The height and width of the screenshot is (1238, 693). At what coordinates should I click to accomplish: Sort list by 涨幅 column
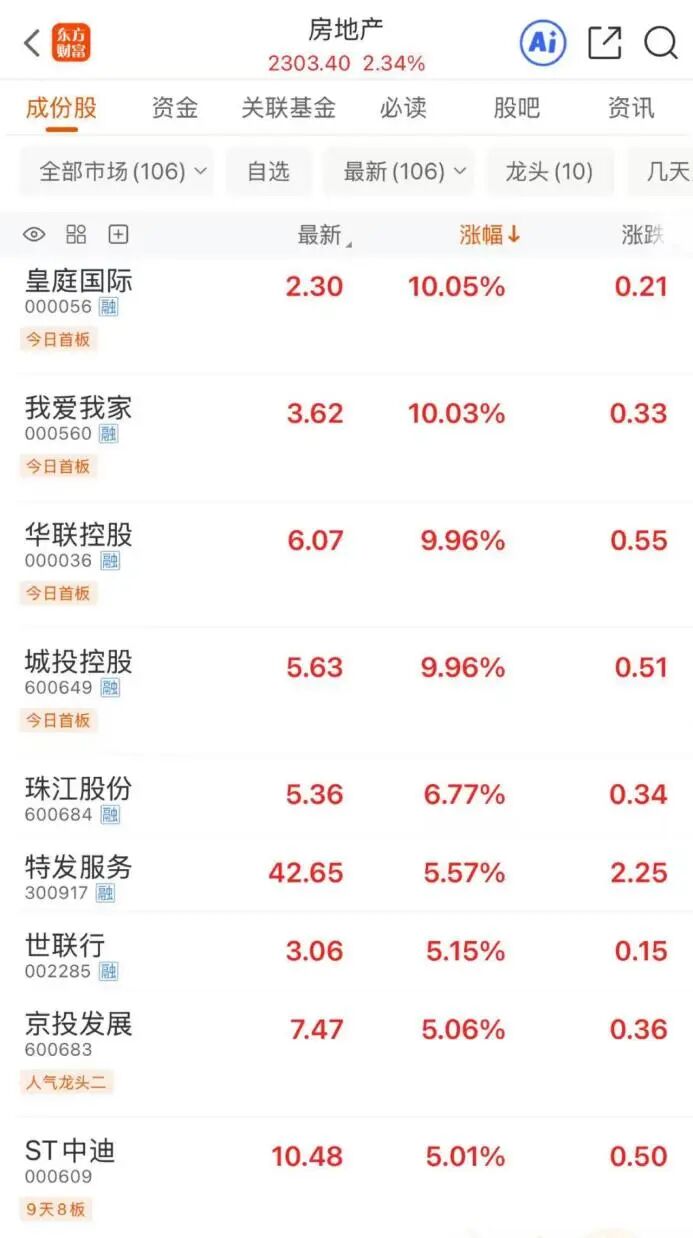coord(490,235)
